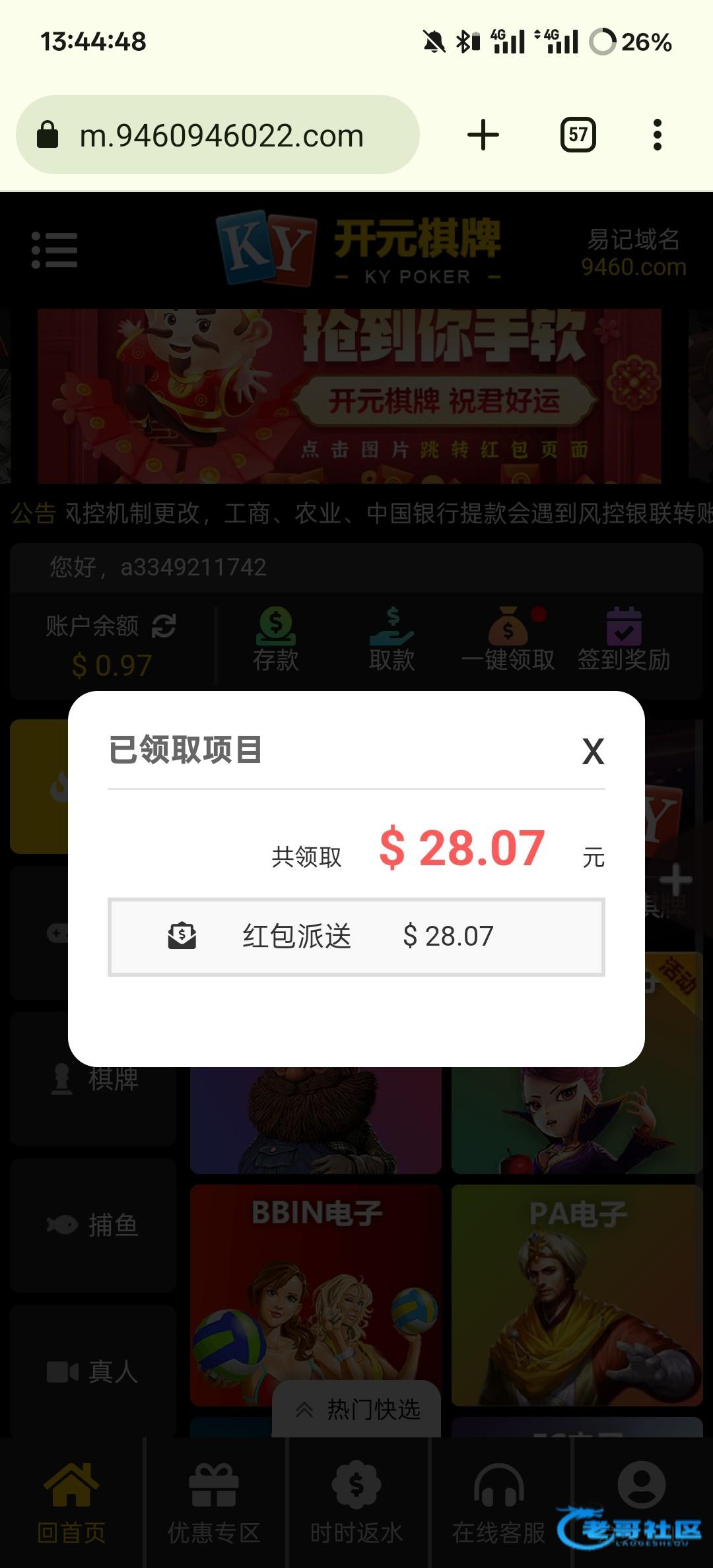Open 存款 deposit

[275, 639]
